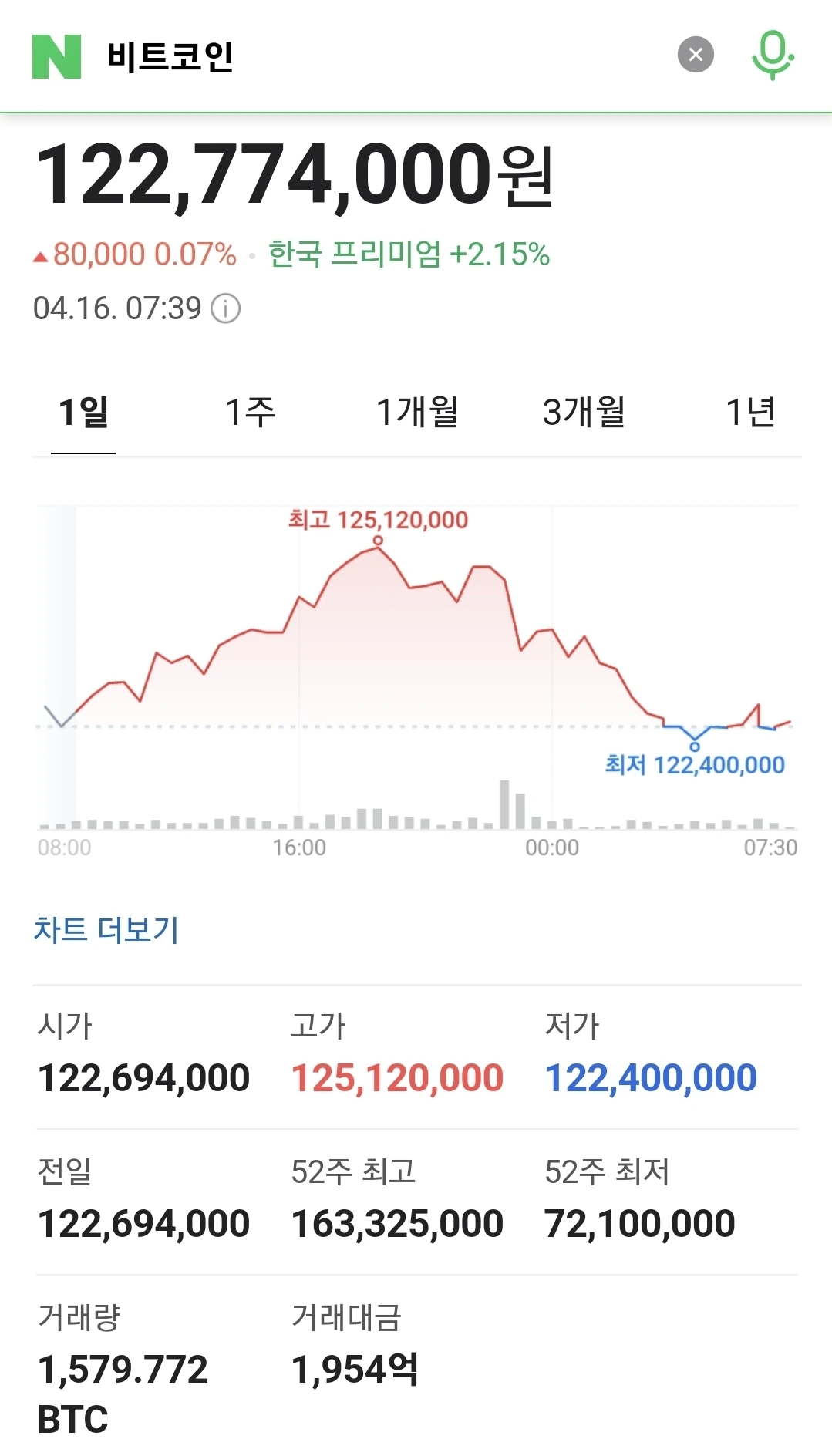The width and height of the screenshot is (832, 1456).
Task: Start voice search with the microphone
Action: pos(773,55)
